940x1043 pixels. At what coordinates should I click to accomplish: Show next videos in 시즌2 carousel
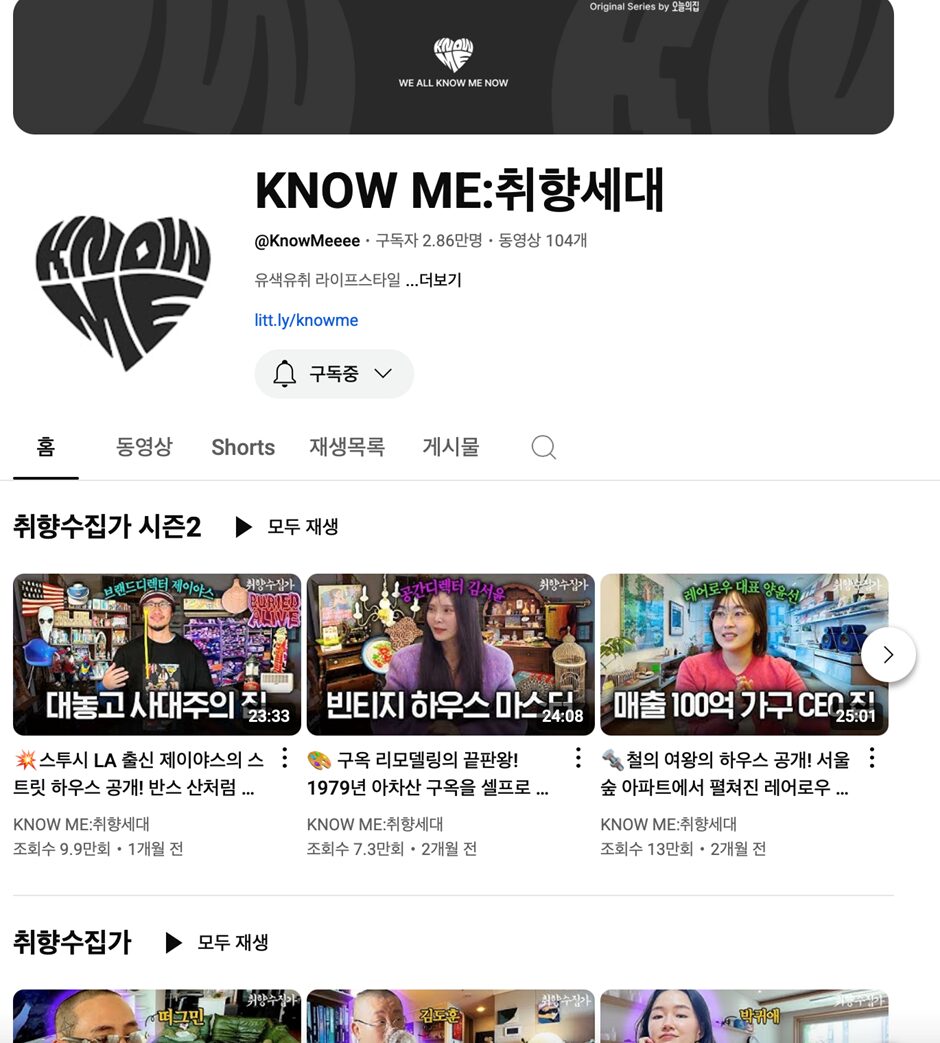pyautogui.click(x=887, y=655)
